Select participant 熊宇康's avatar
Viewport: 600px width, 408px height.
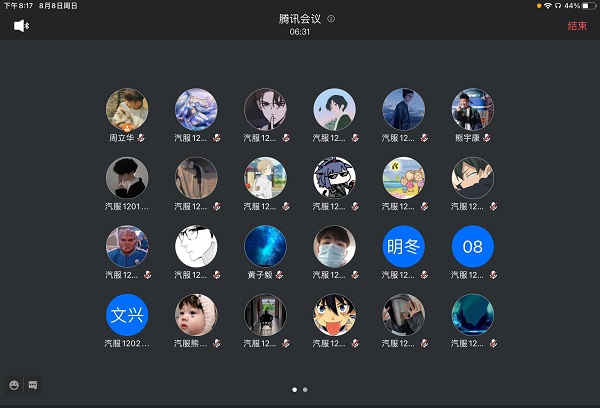[472, 111]
